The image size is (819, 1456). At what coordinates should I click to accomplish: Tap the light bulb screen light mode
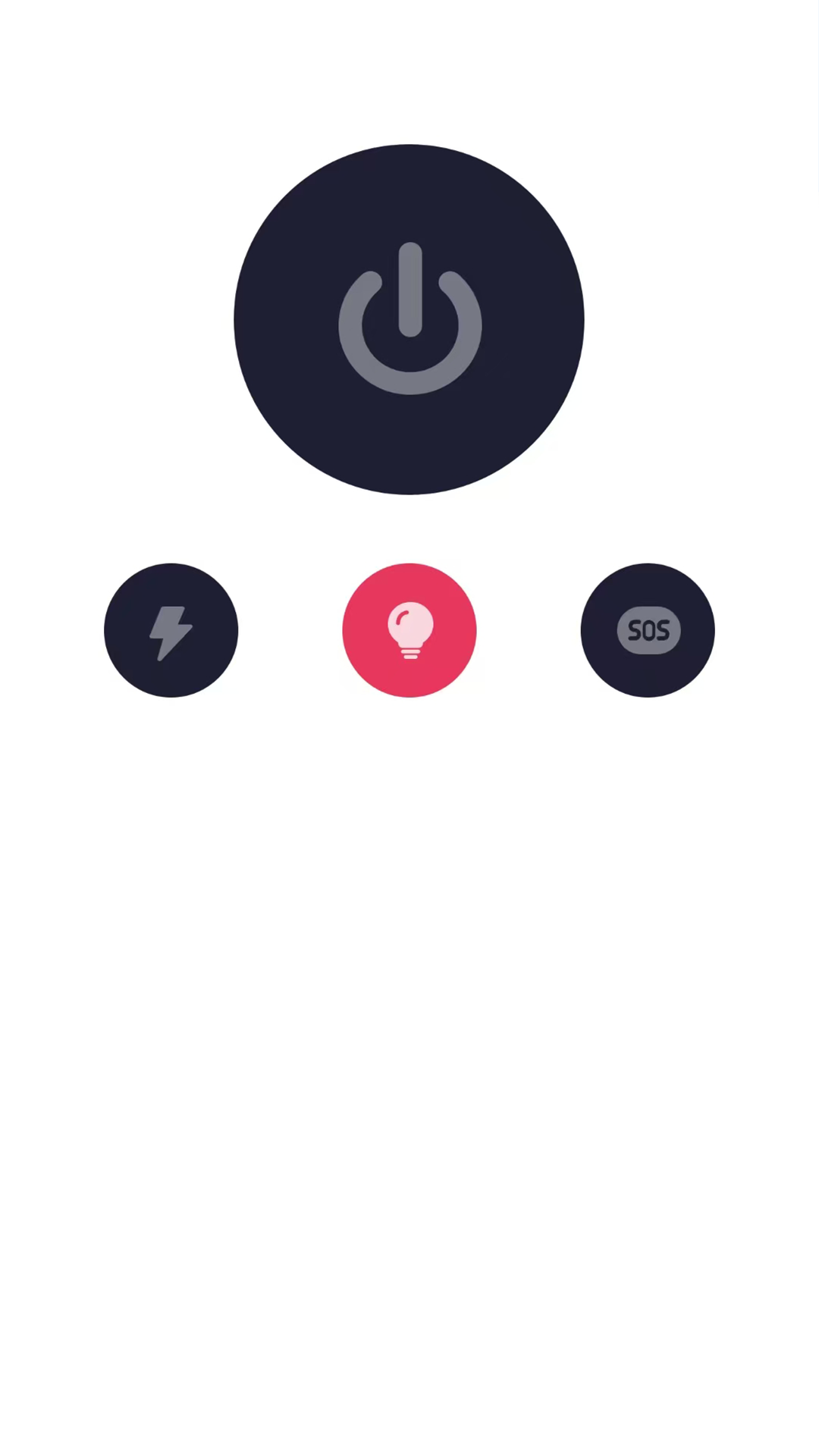click(409, 630)
